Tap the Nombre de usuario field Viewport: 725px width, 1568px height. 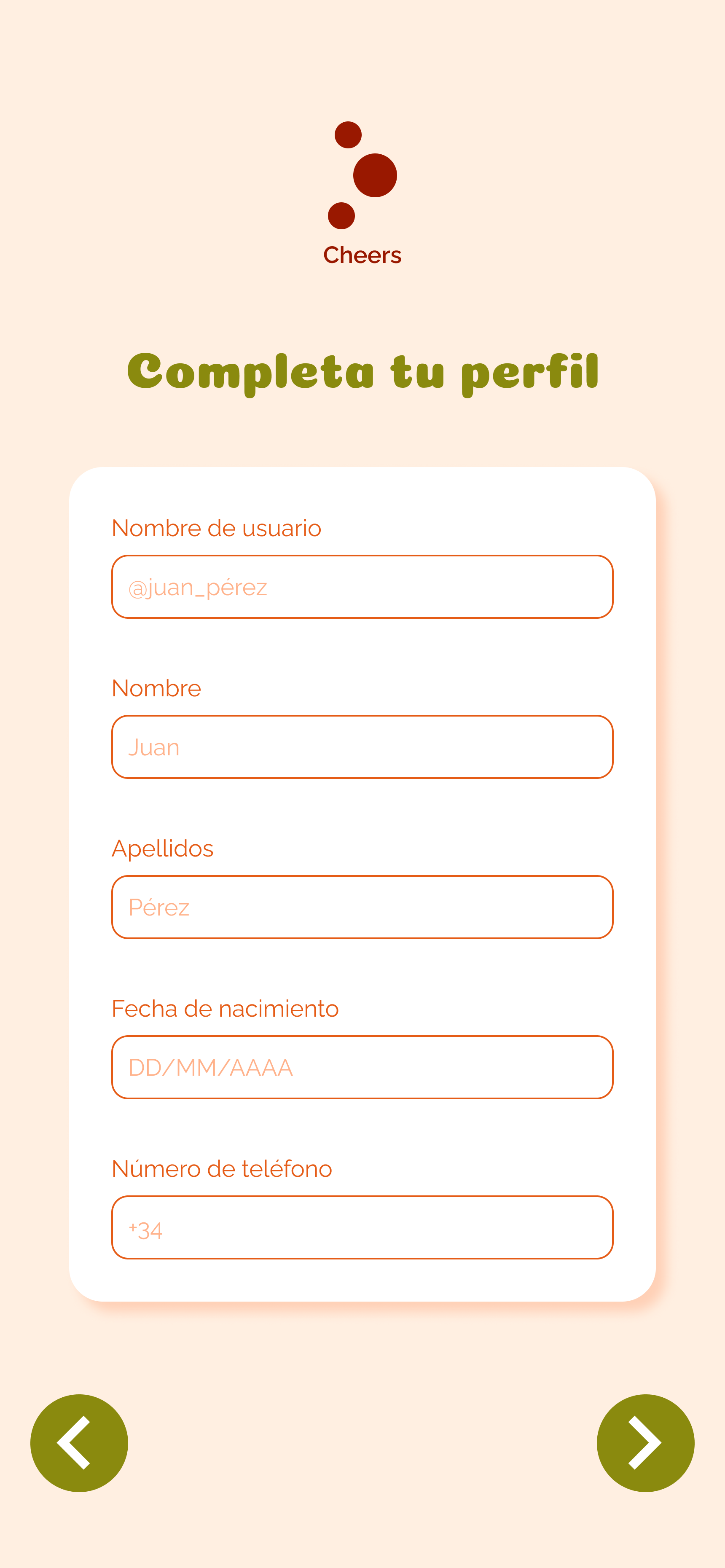tap(362, 587)
